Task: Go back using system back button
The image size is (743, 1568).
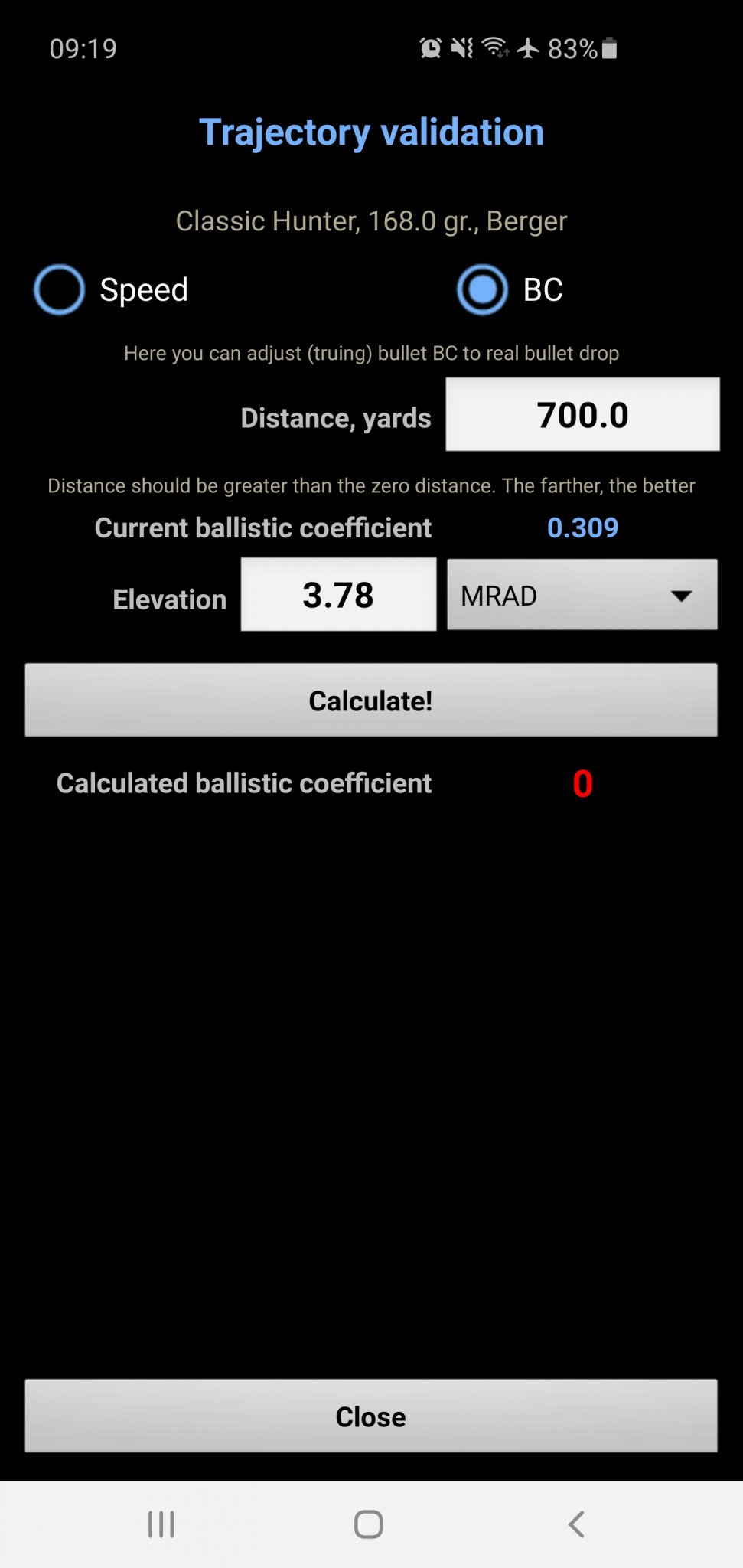Action: [577, 1524]
